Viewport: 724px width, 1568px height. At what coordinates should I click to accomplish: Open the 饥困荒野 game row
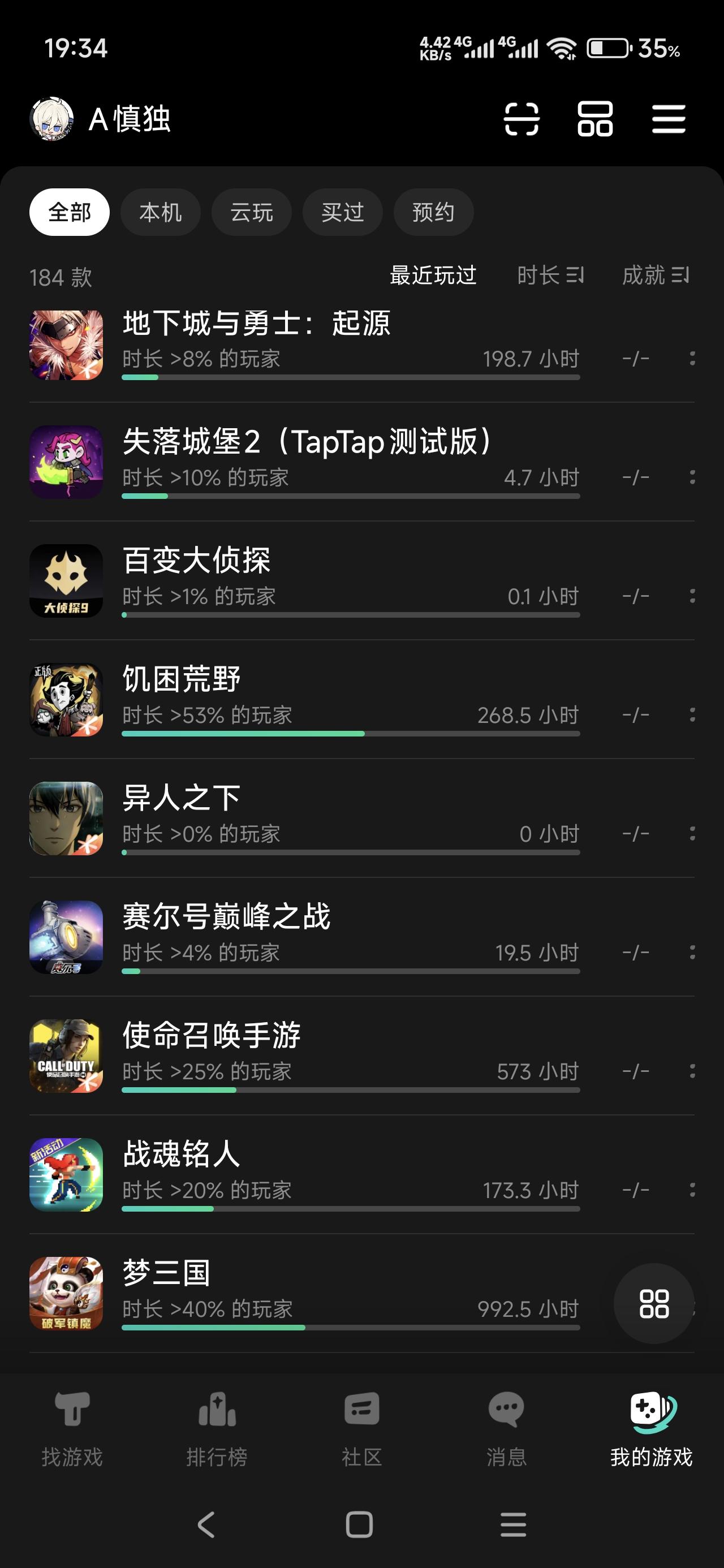(x=182, y=679)
